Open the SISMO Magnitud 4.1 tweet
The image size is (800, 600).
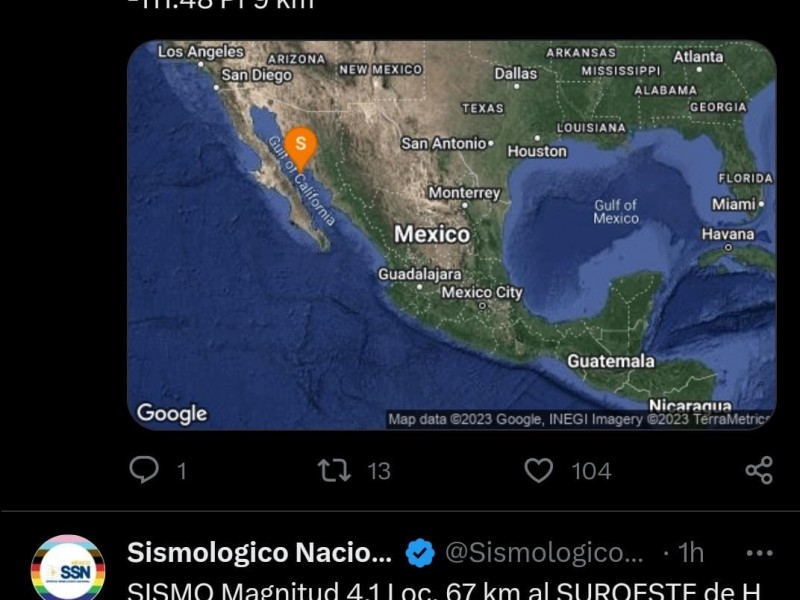point(440,590)
